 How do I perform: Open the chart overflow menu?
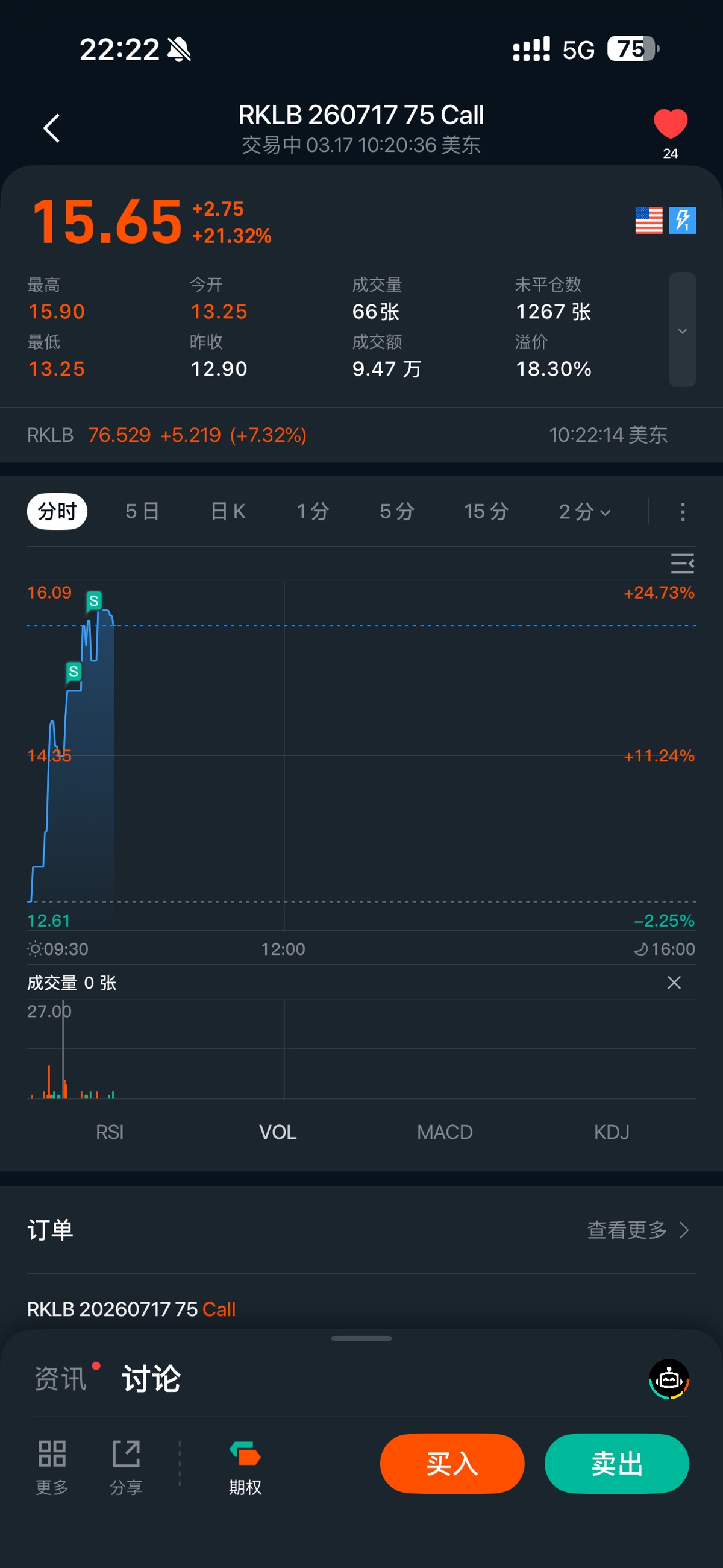point(682,511)
